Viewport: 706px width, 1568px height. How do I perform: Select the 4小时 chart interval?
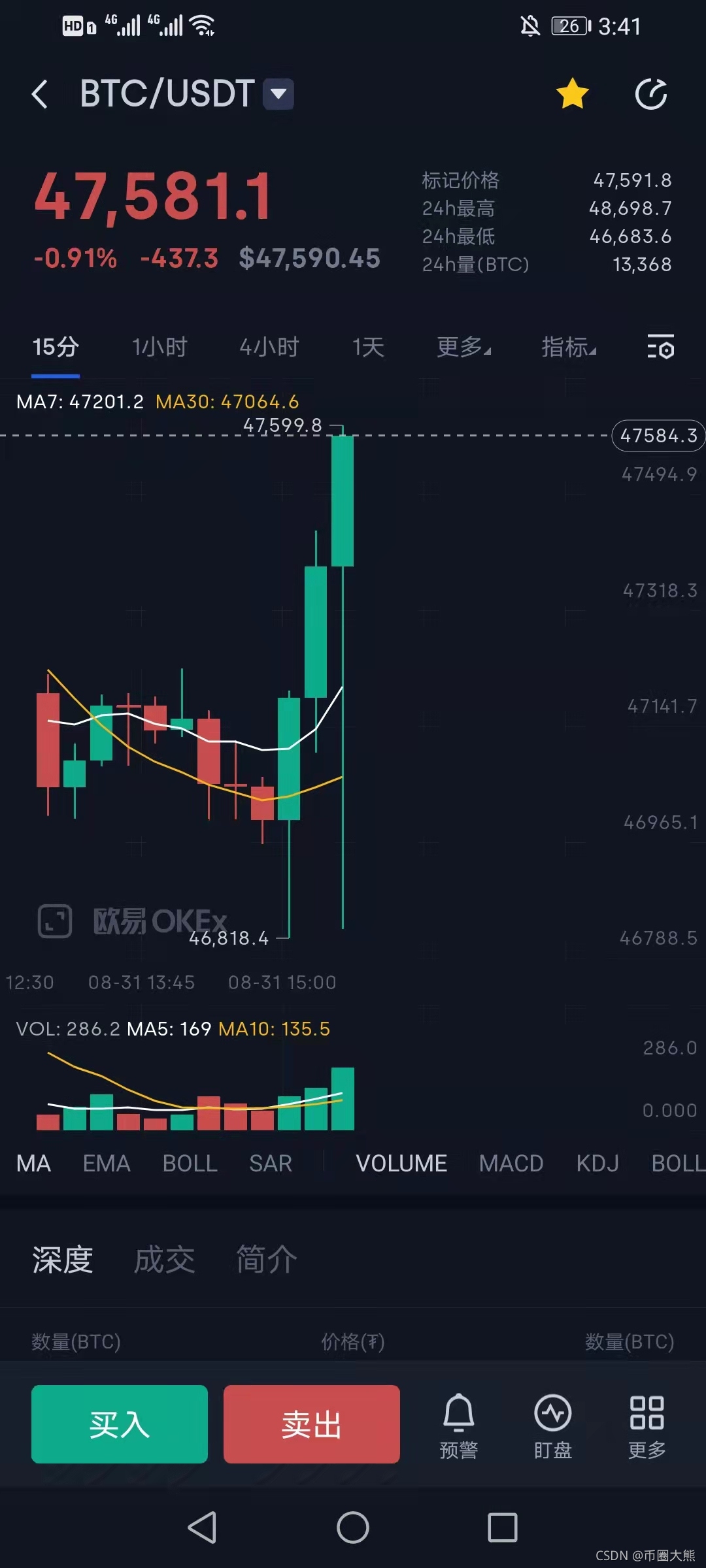point(269,347)
